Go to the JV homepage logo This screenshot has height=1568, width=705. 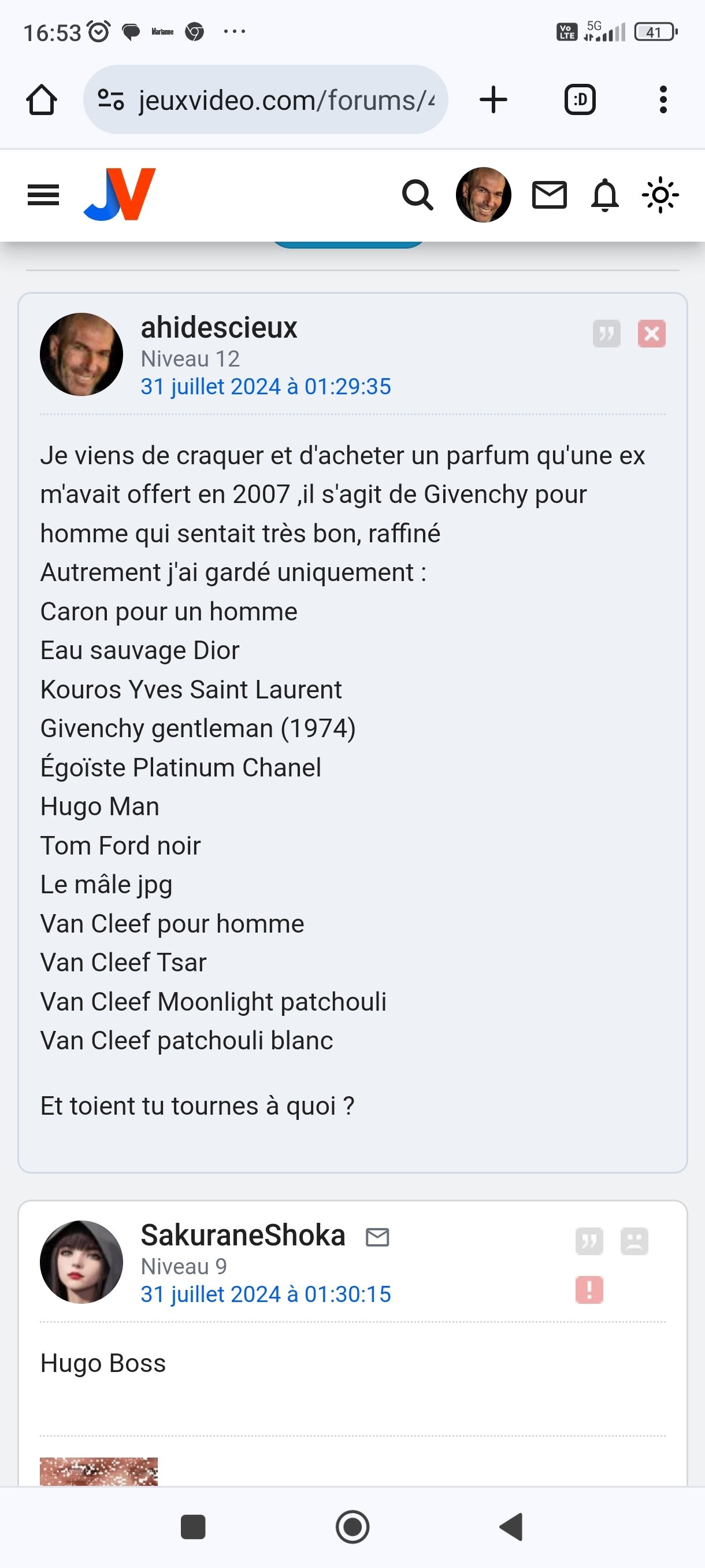[x=120, y=194]
